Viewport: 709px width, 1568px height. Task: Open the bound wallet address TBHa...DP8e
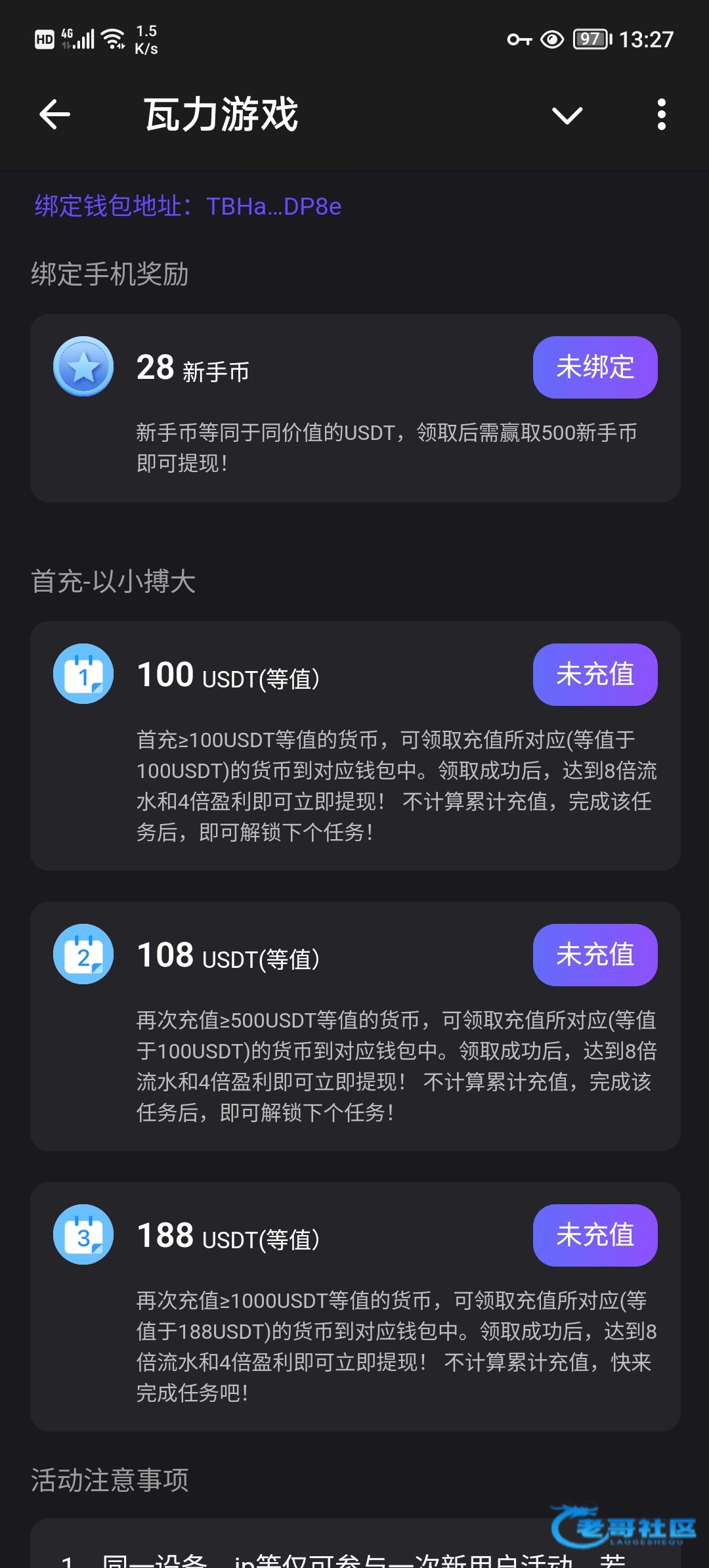click(188, 206)
